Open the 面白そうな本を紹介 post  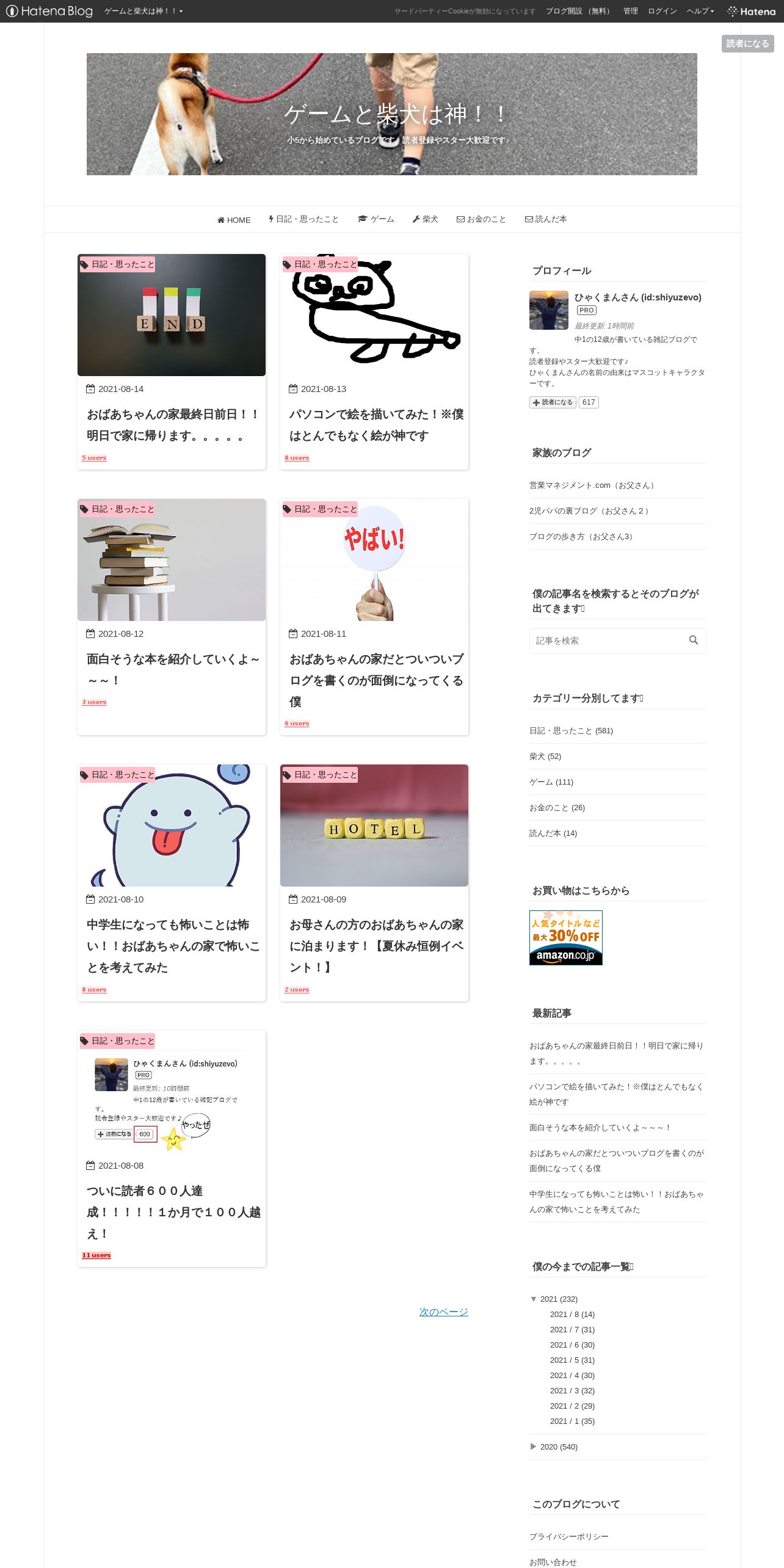pyautogui.click(x=173, y=669)
